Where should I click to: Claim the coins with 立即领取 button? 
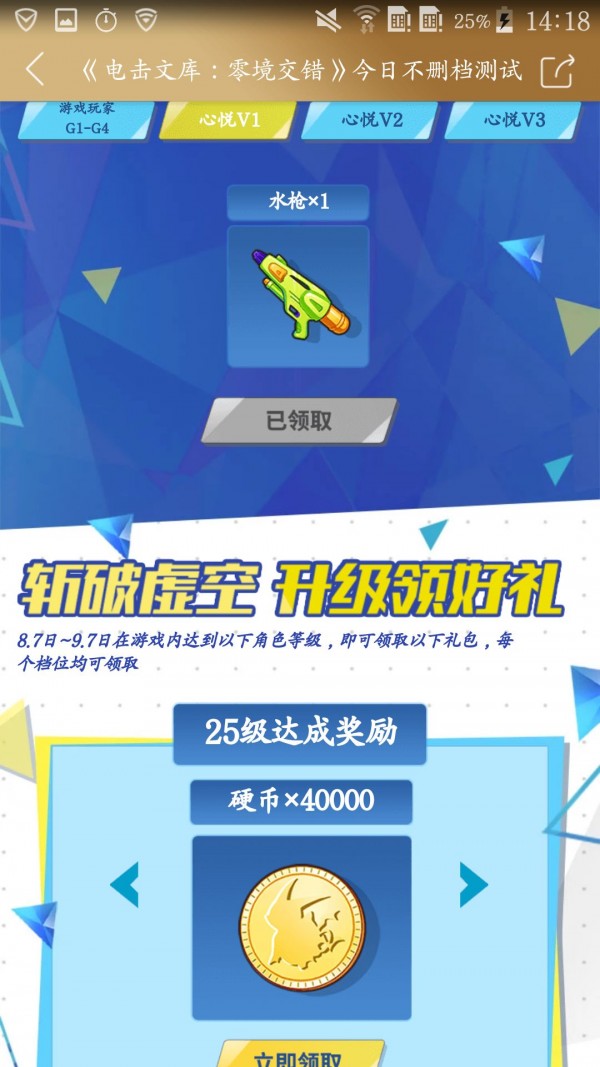[x=300, y=1056]
